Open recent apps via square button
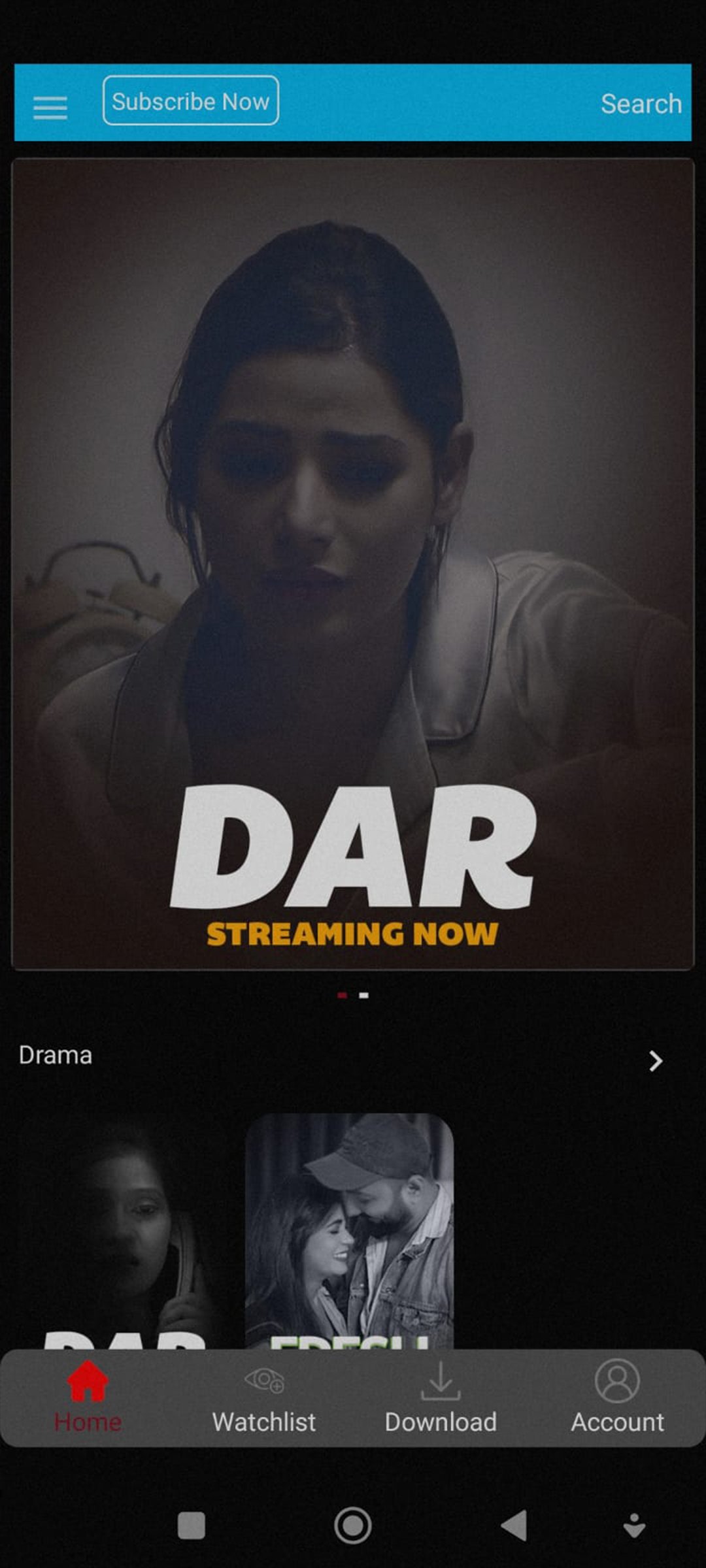 click(192, 1526)
